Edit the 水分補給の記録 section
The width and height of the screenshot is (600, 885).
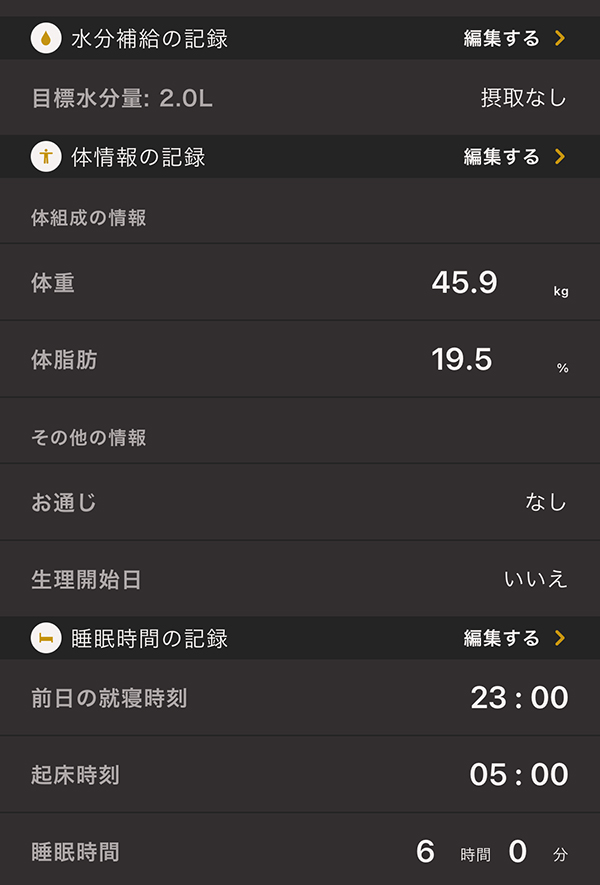click(514, 39)
